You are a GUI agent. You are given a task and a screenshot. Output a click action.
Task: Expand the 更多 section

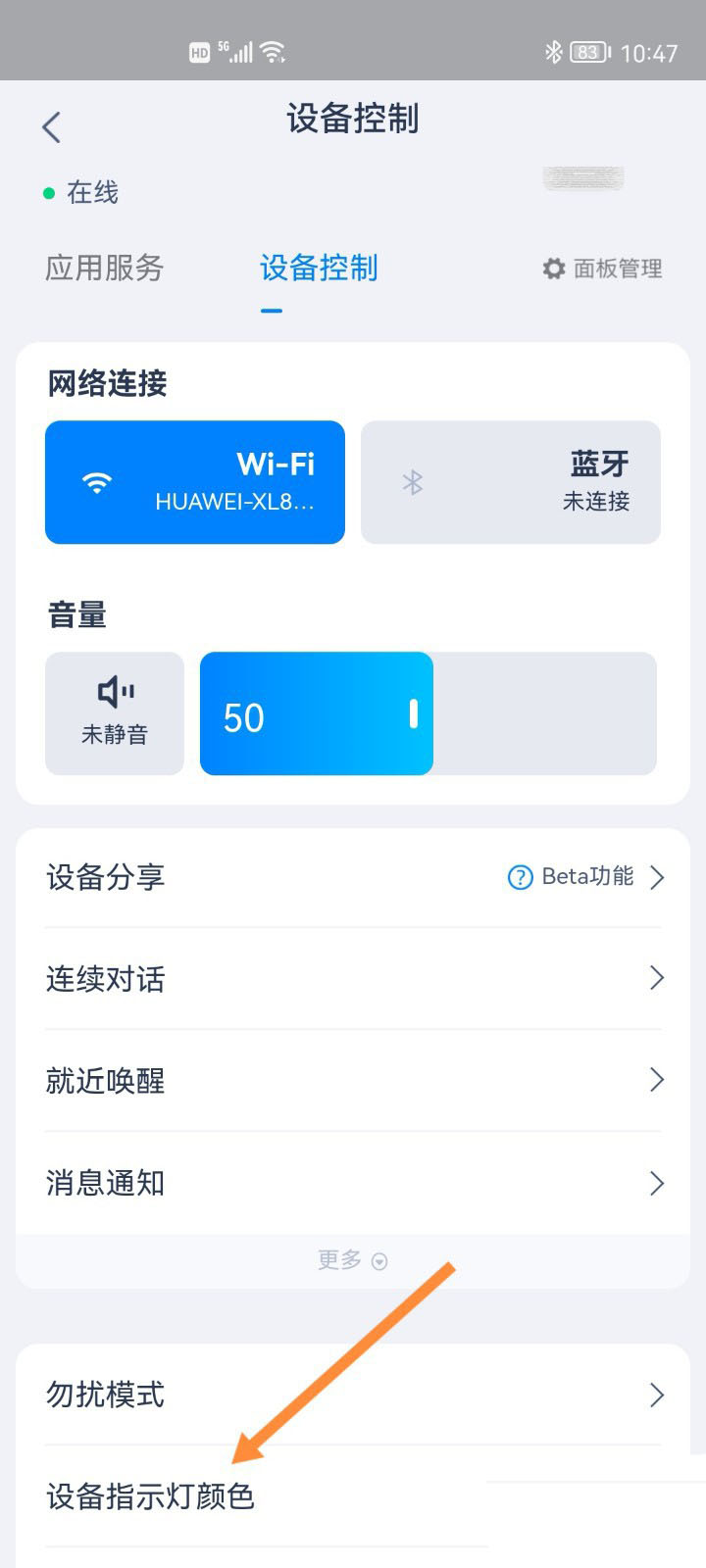353,1260
